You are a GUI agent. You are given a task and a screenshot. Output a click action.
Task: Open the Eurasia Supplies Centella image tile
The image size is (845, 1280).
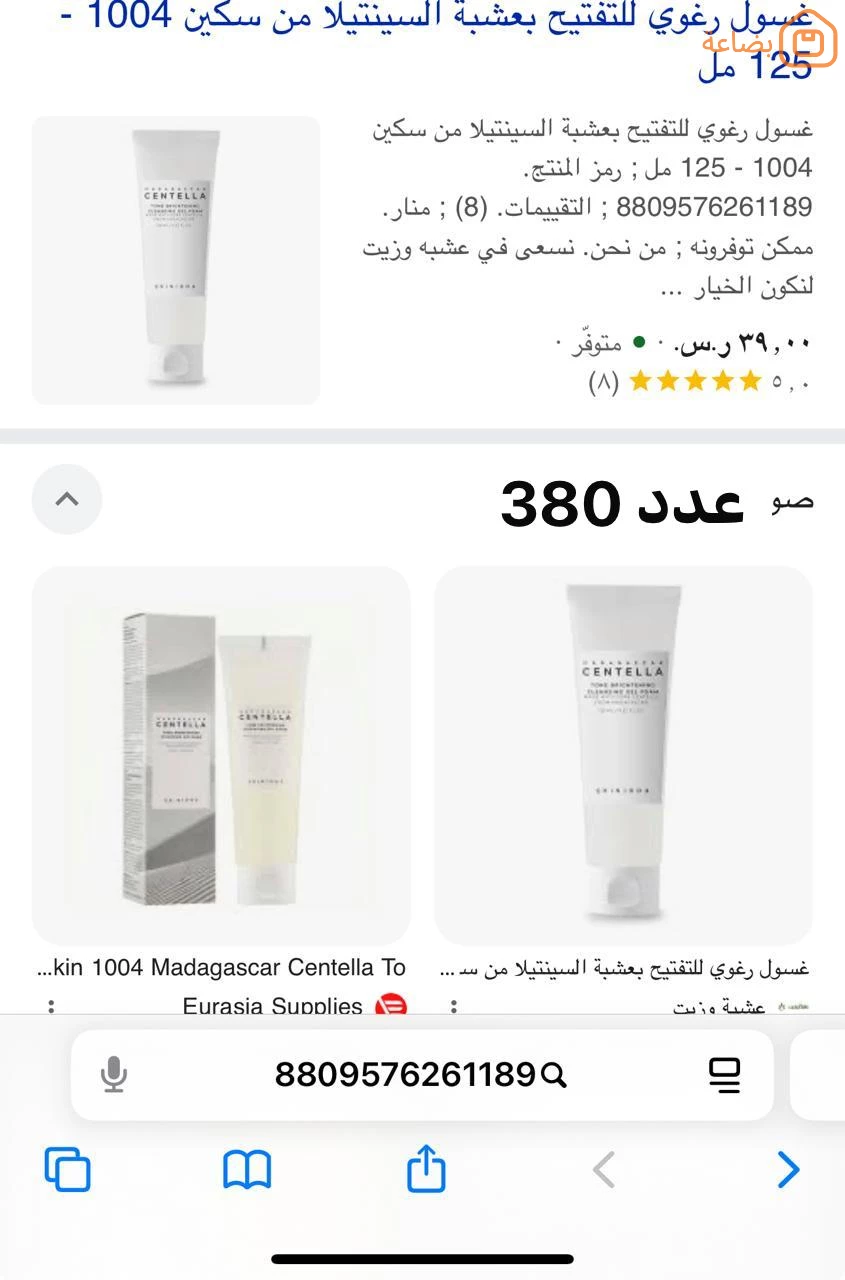click(x=221, y=755)
